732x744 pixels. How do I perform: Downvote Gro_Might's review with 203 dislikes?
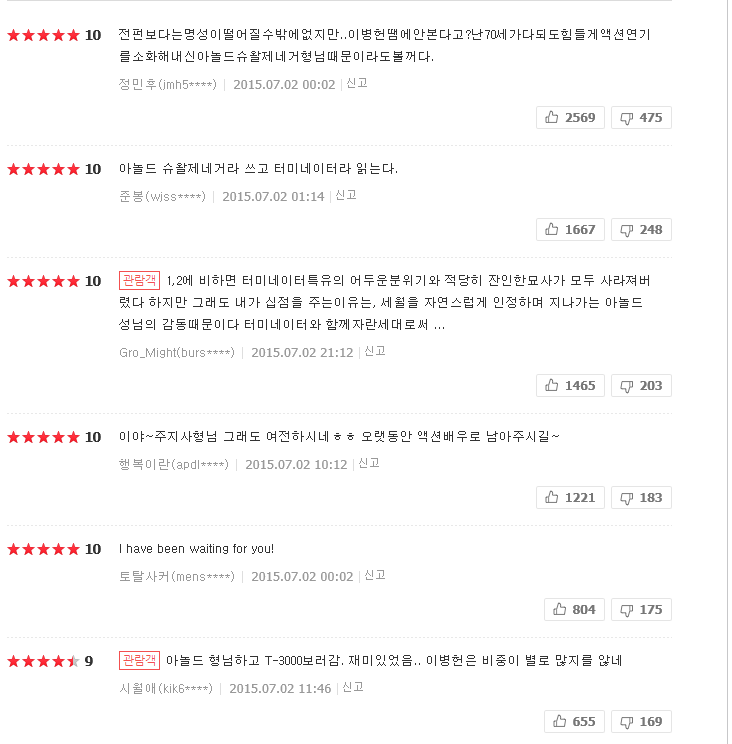[x=641, y=386]
